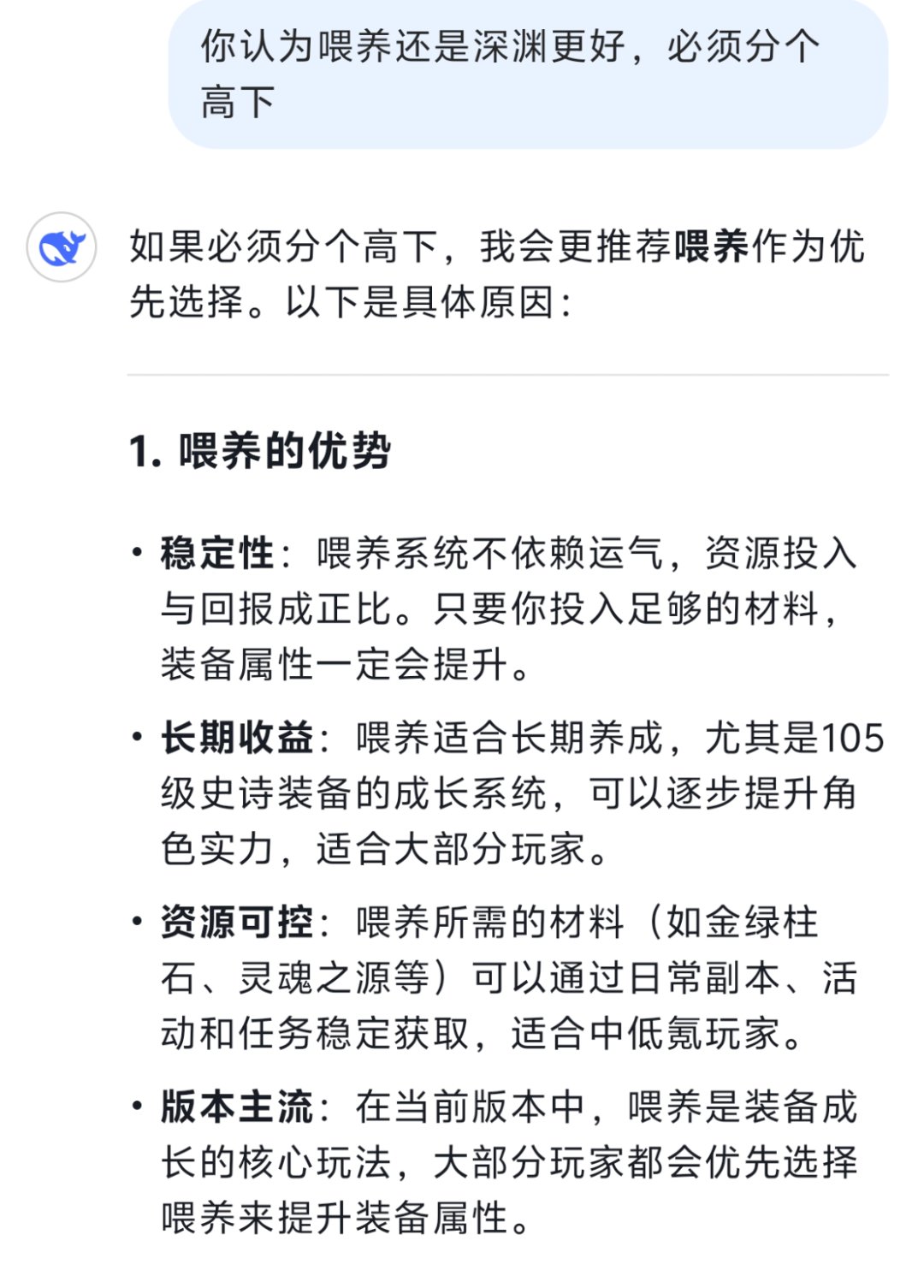Tap the bullet dot beside 资源可控
Image resolution: width=924 pixels, height=1288 pixels.
coord(137,923)
